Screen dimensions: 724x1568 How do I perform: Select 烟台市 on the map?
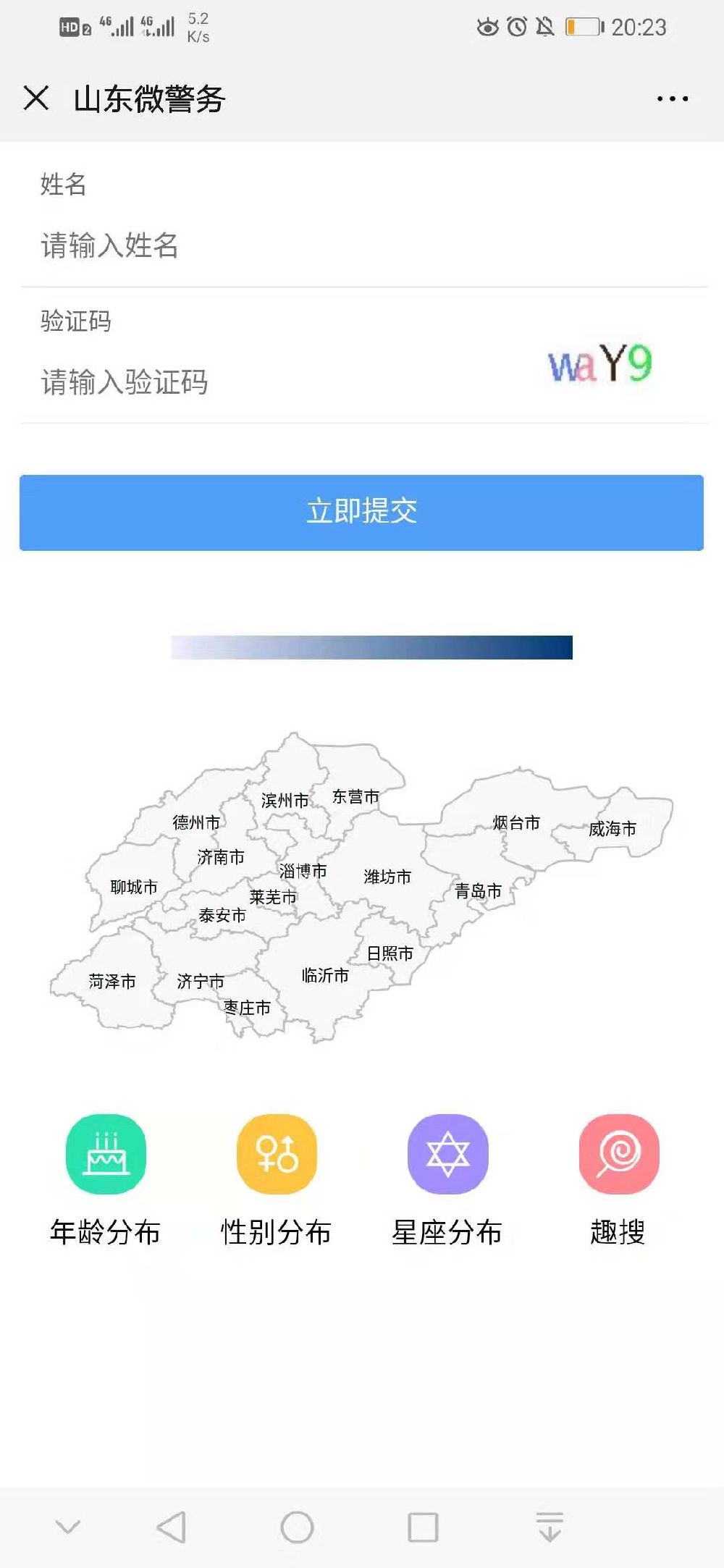pos(515,823)
